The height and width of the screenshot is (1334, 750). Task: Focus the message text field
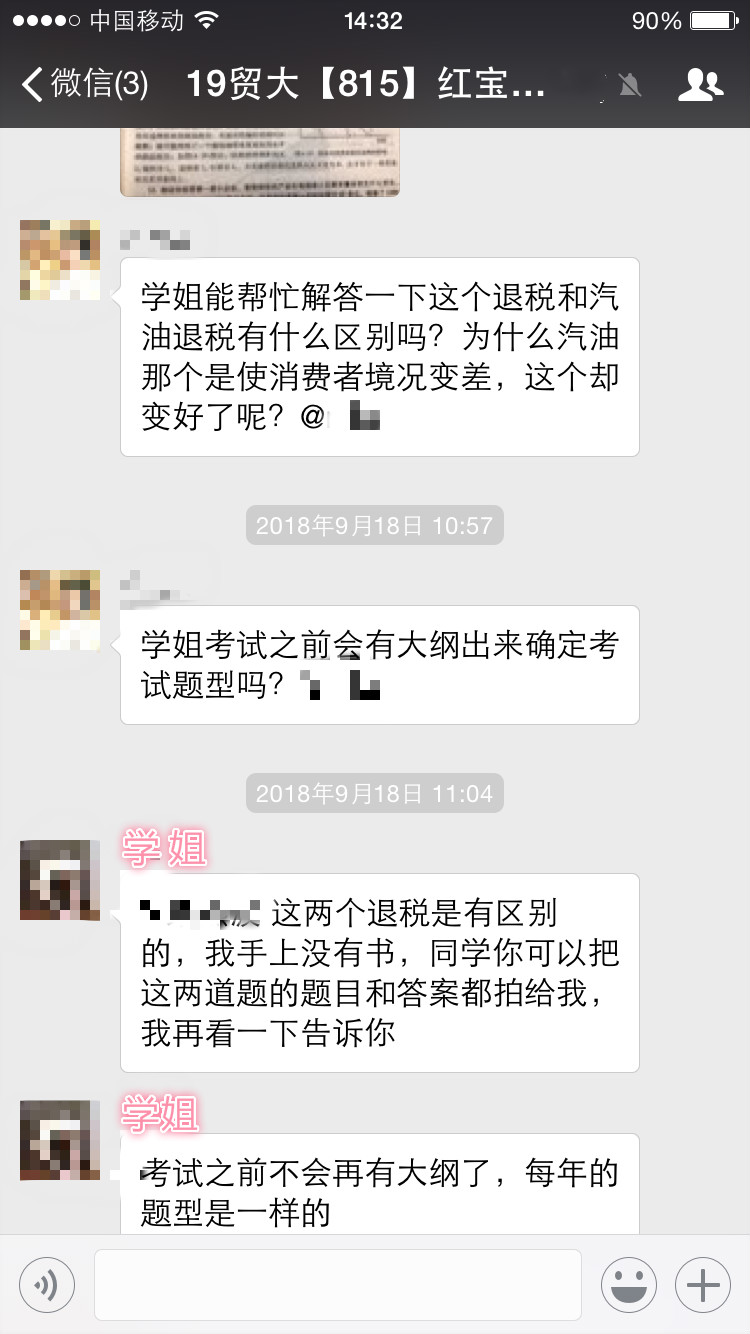[338, 1284]
